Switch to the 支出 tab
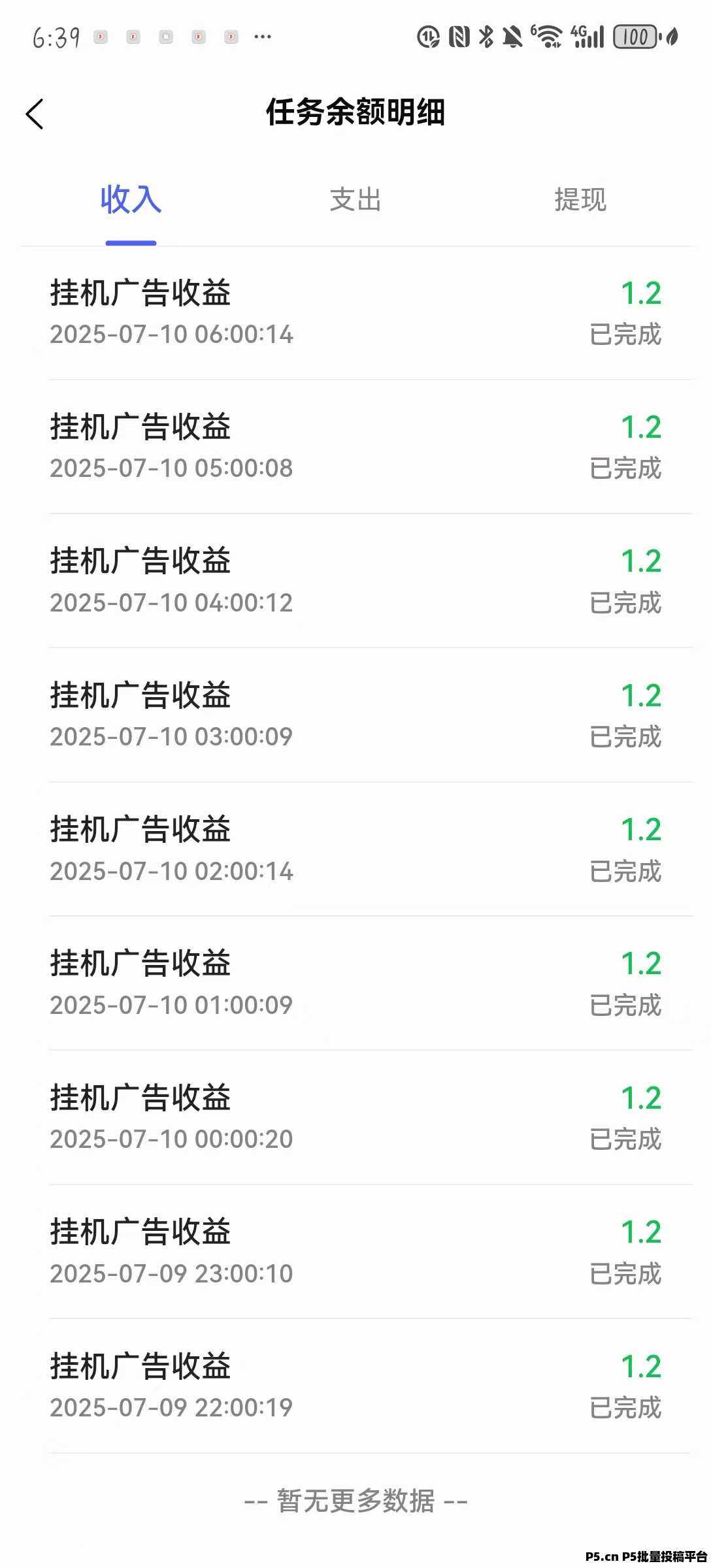Screen dimensions: 711x1568 point(355,200)
